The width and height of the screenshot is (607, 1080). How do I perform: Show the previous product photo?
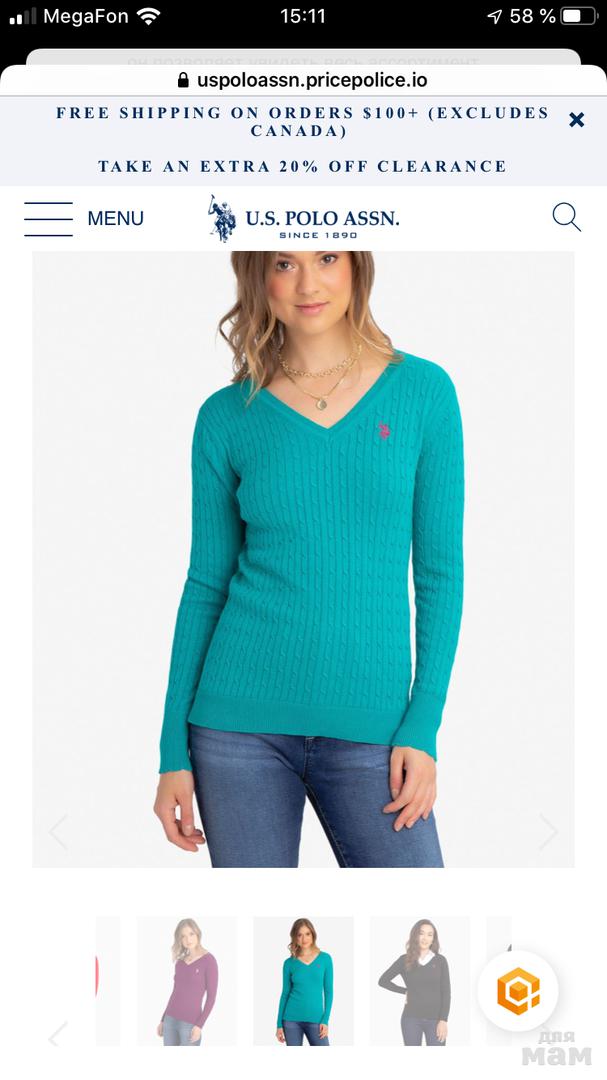coord(58,831)
